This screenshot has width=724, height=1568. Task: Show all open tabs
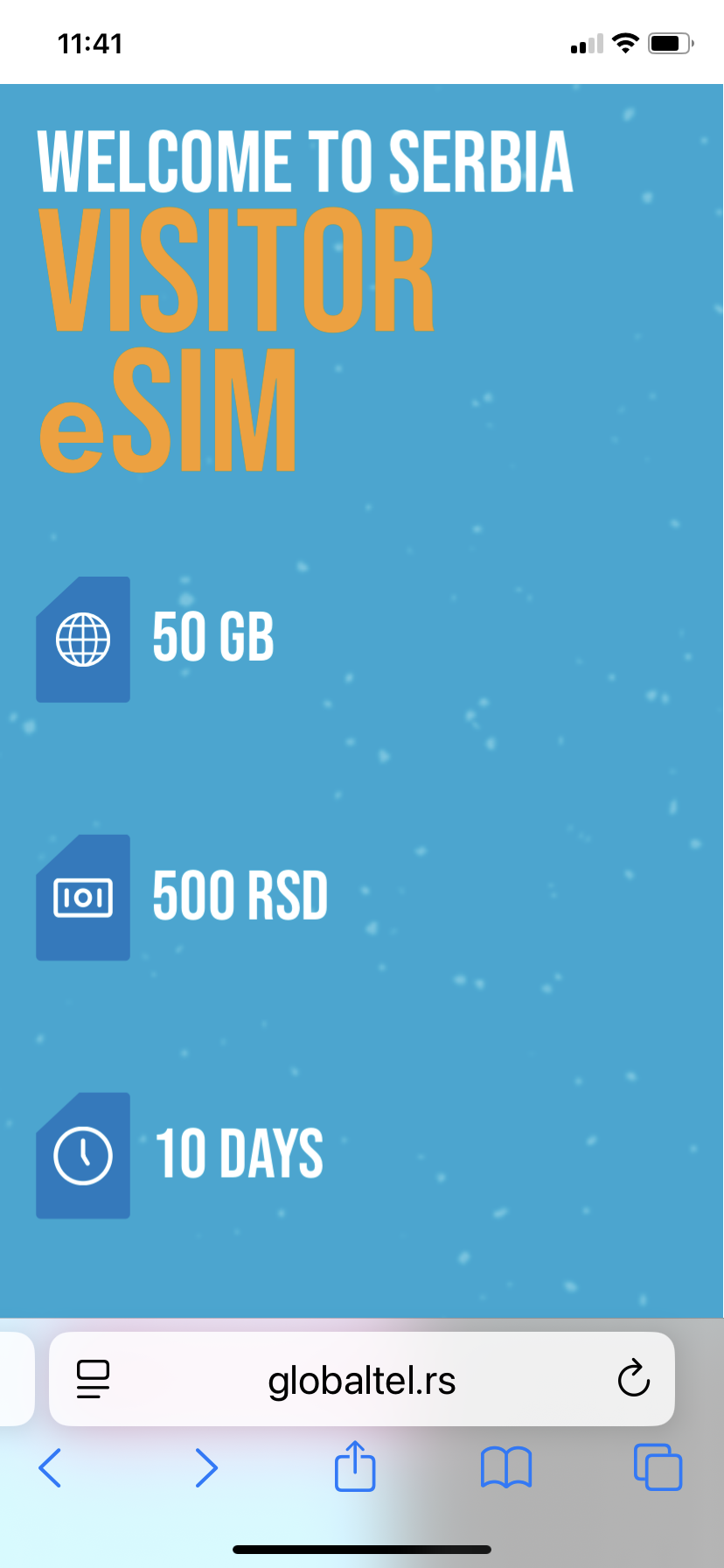pos(658,1467)
